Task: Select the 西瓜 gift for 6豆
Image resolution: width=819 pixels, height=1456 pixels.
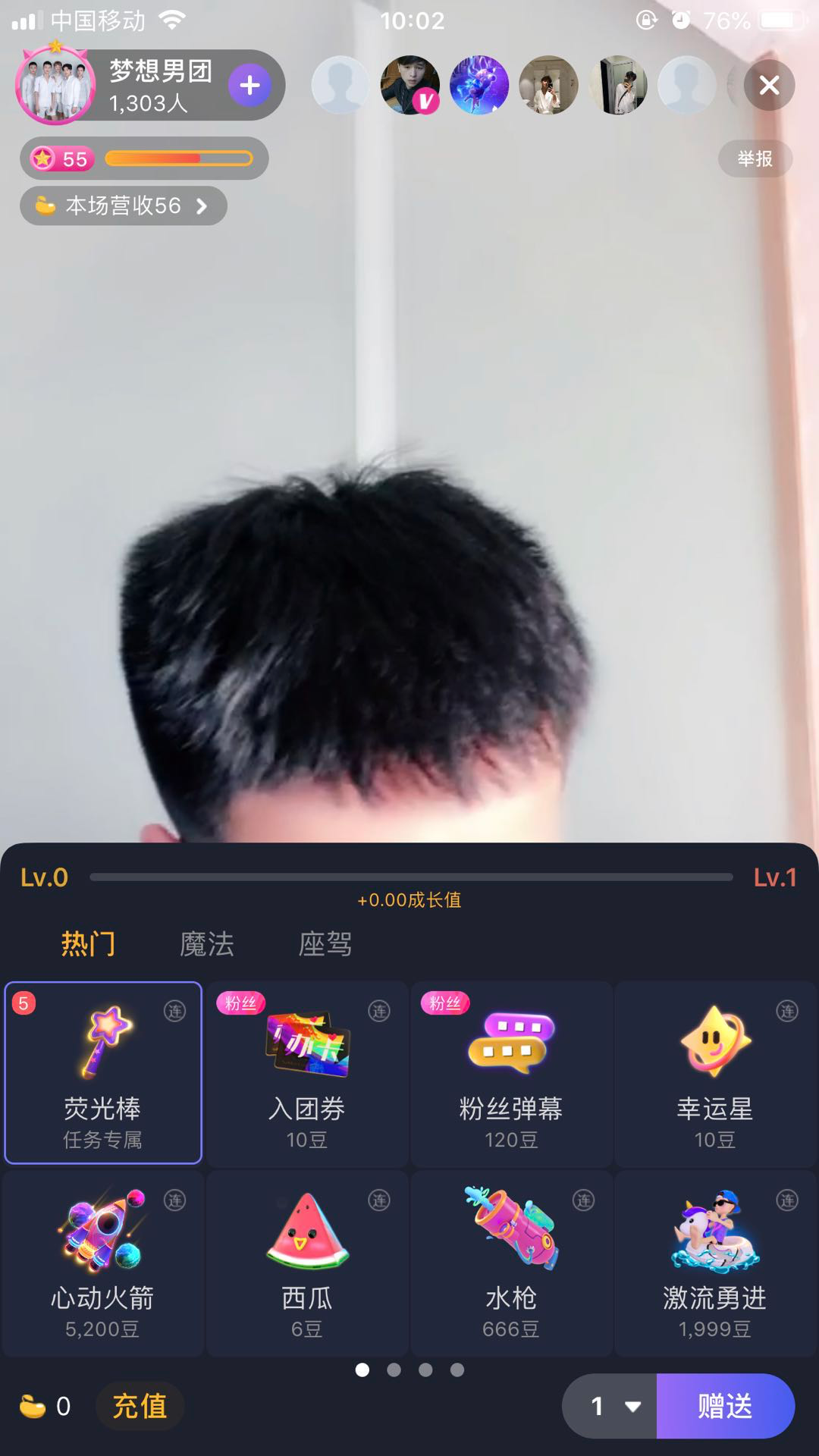Action: (307, 1262)
